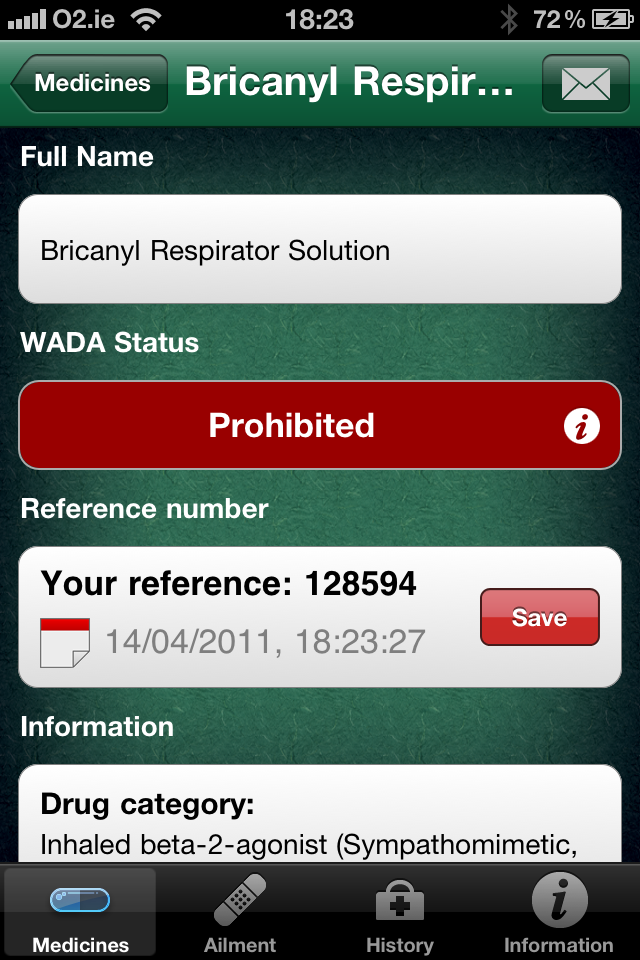Select the Medicines tab
Screen dimensions: 640x960
coord(80,914)
